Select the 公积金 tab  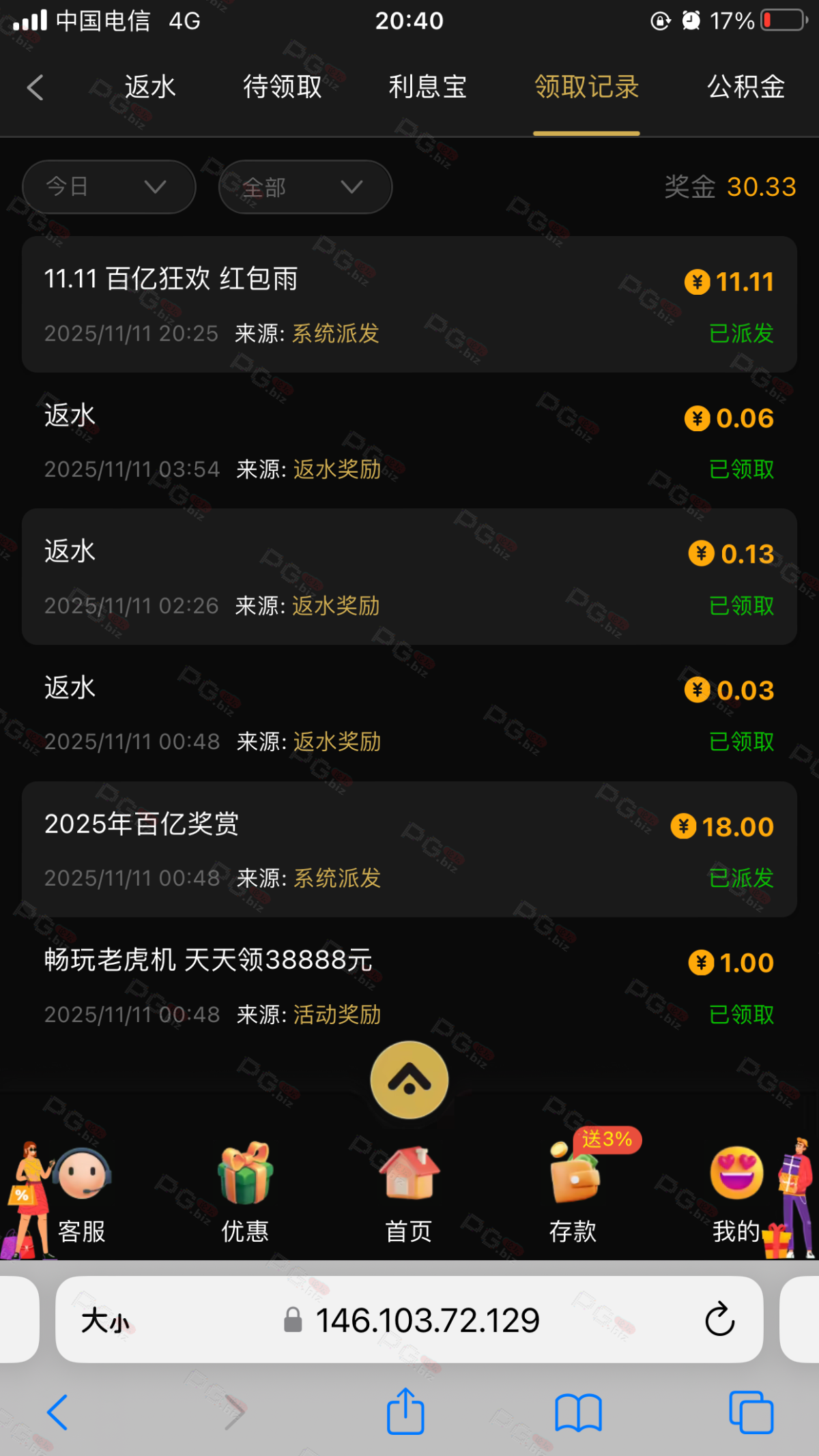(x=746, y=87)
